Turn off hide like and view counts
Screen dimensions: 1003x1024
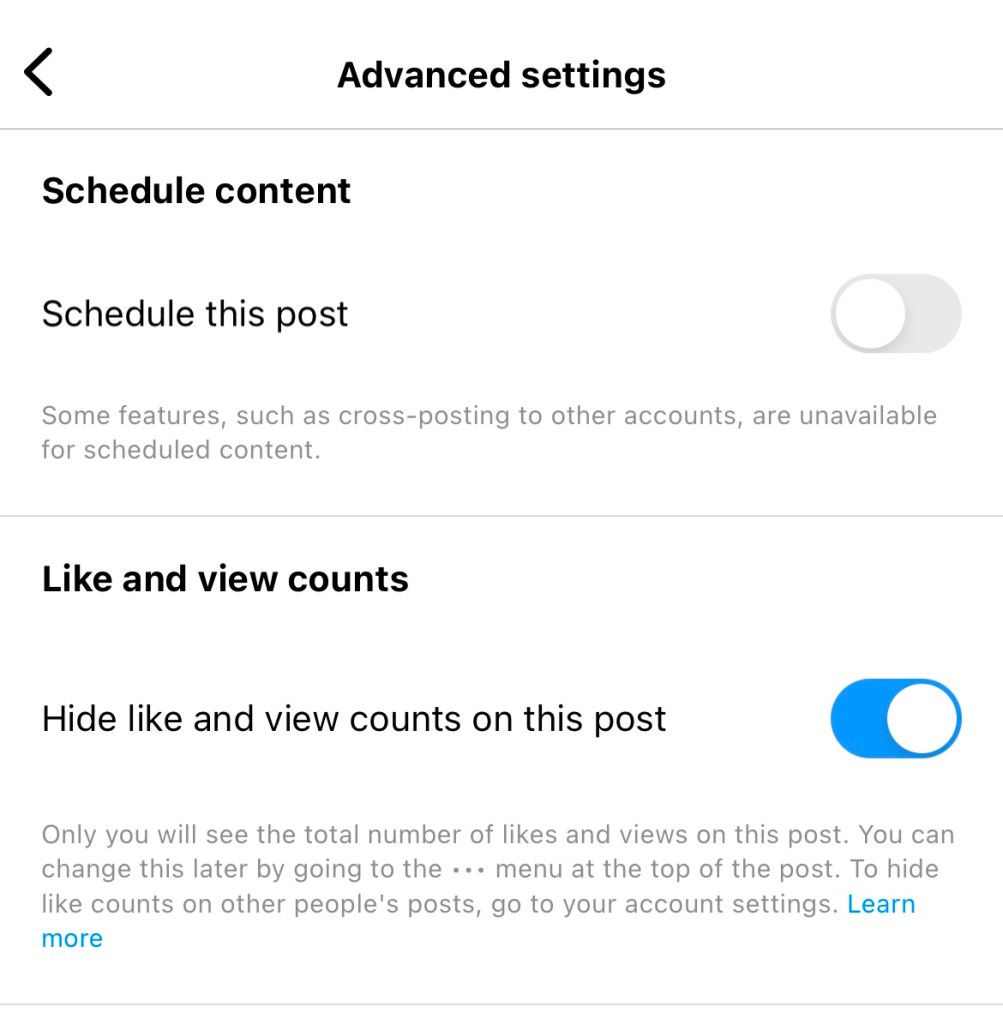pos(895,718)
